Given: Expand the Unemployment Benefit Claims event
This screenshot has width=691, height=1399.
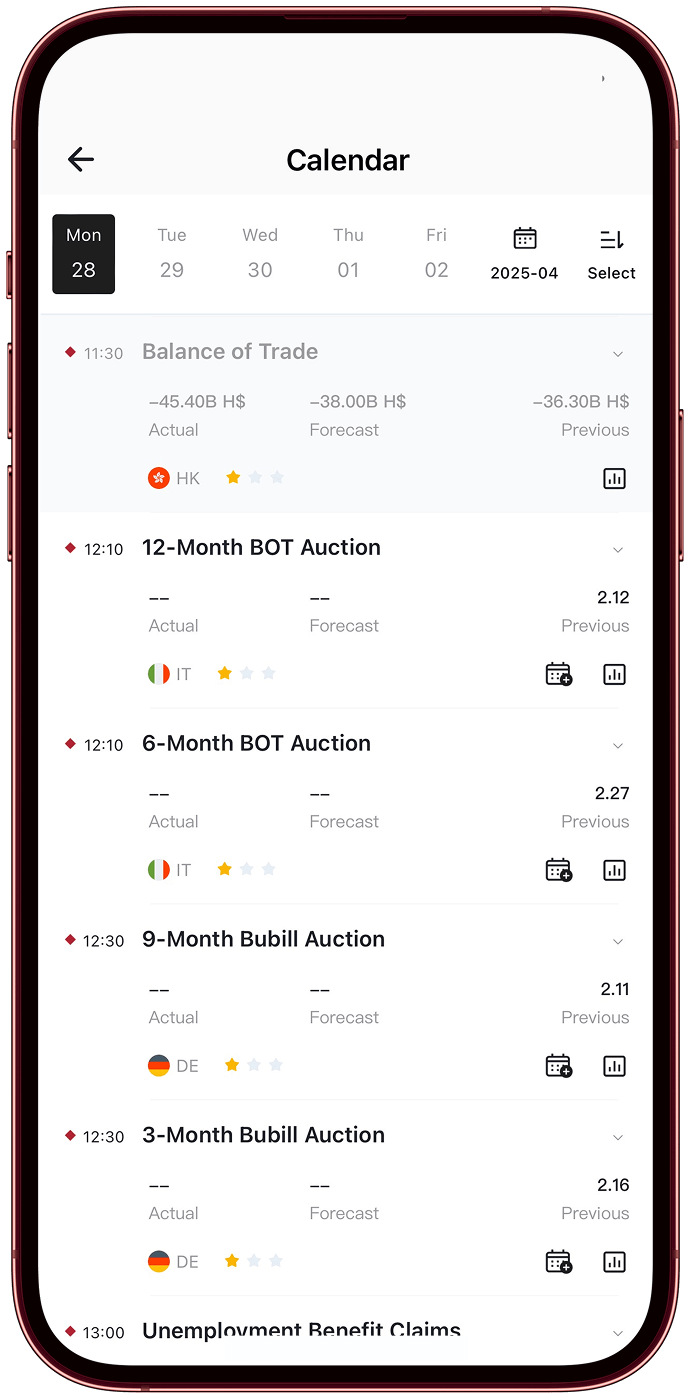Looking at the screenshot, I should point(618,1333).
